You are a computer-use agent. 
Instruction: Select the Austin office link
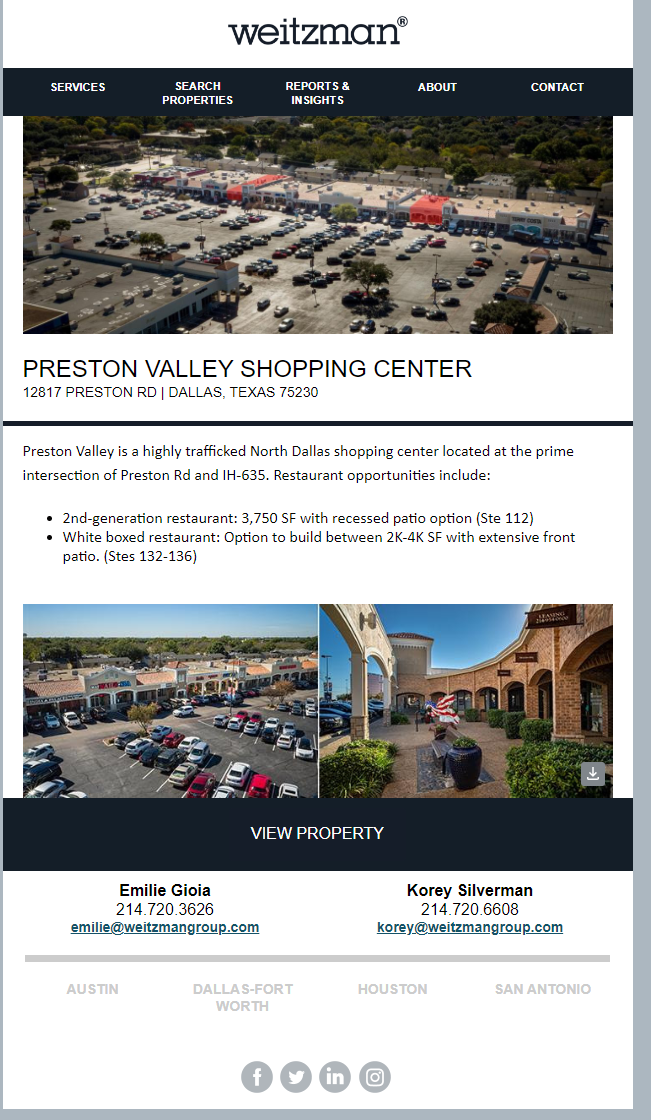[x=92, y=989]
